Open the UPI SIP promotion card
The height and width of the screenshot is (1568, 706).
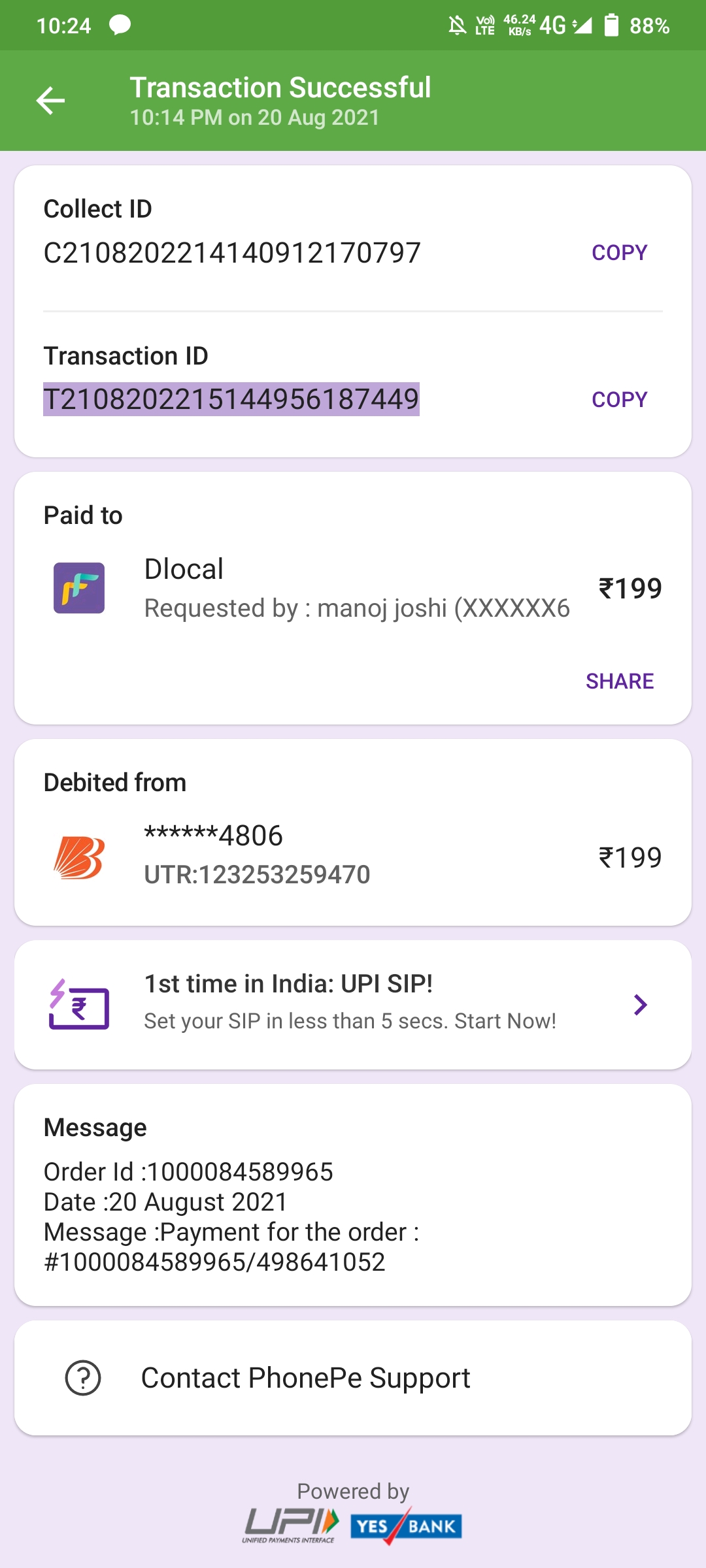(x=353, y=1004)
